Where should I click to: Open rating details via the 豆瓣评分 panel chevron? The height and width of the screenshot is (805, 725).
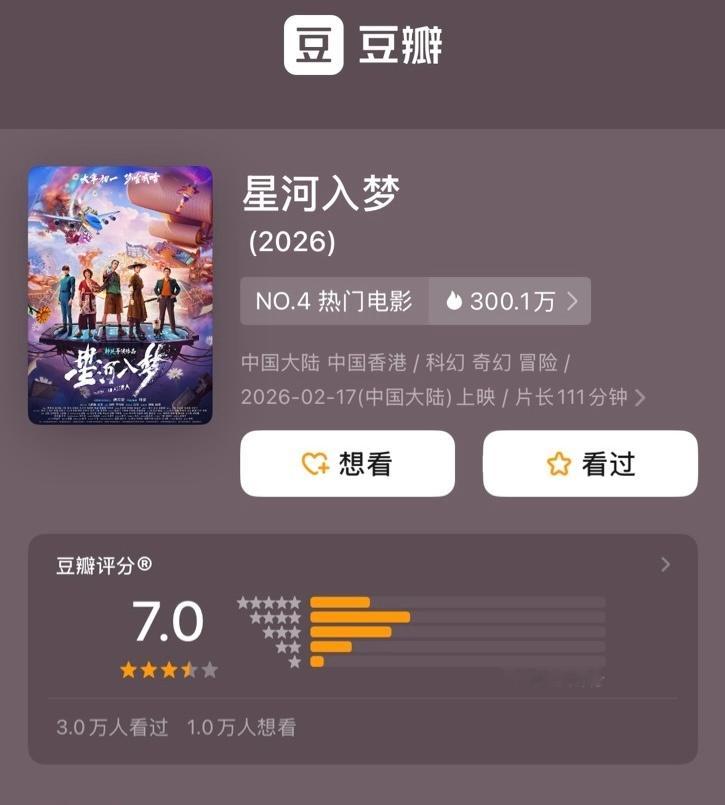click(665, 564)
